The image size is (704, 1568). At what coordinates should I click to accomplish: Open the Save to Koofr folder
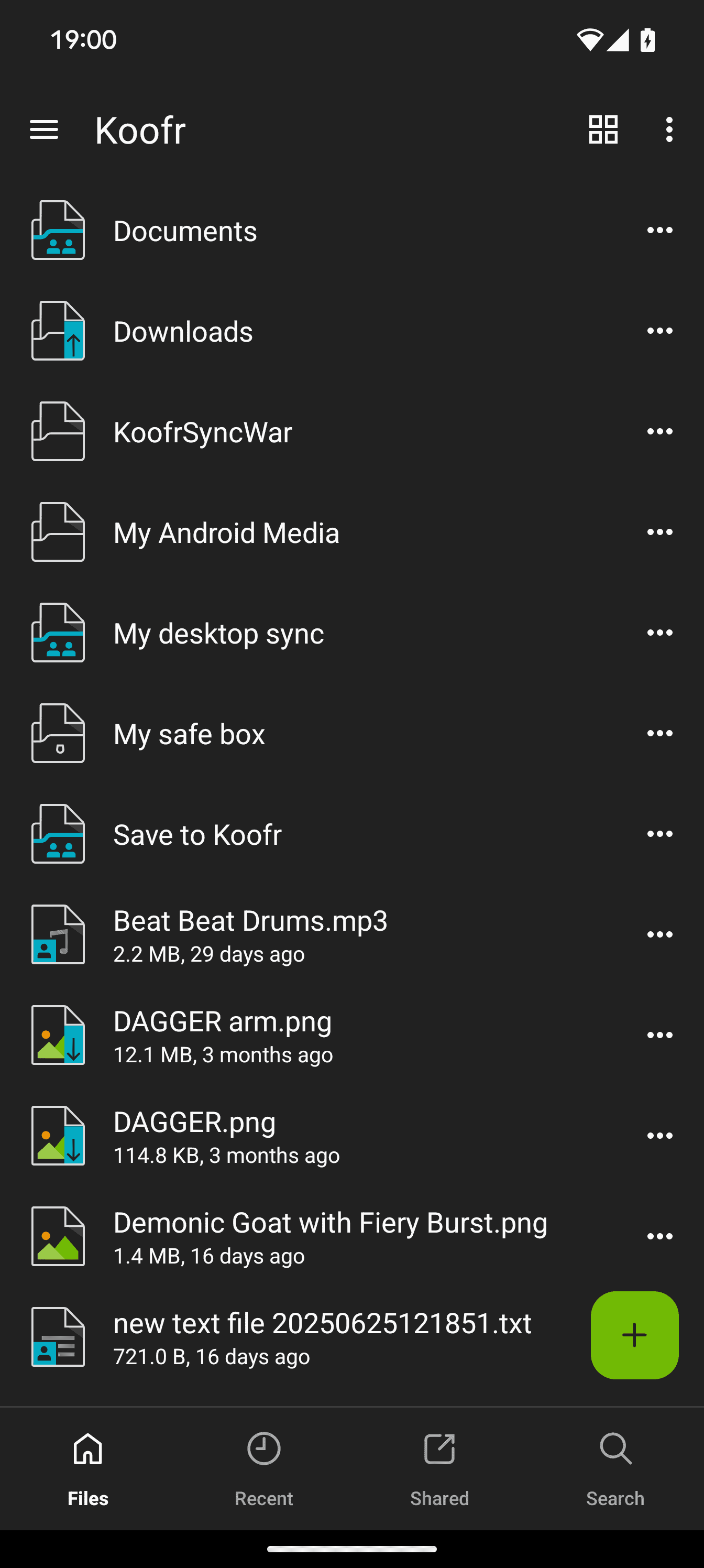351,834
